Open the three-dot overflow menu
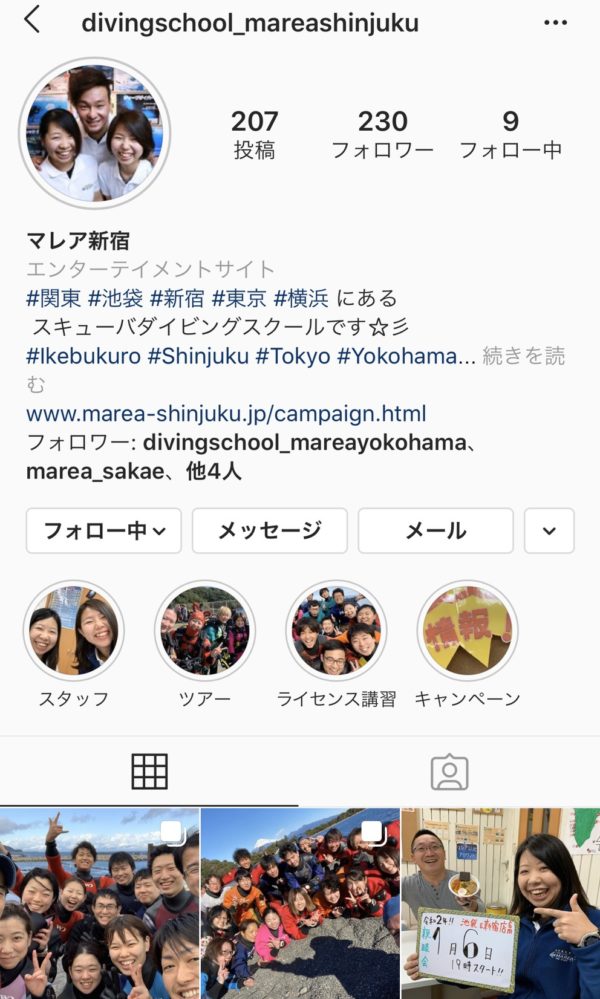This screenshot has width=600, height=999. click(x=555, y=22)
